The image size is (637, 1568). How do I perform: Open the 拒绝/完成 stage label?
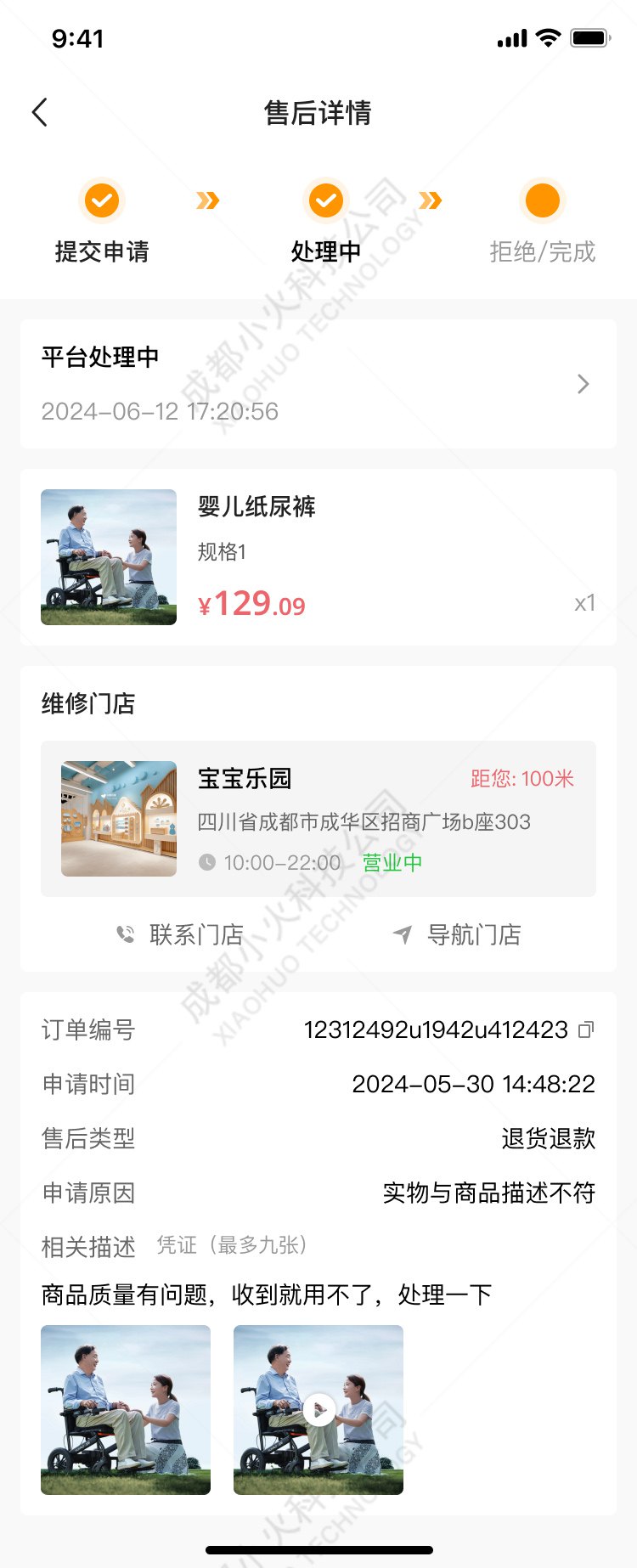point(542,251)
